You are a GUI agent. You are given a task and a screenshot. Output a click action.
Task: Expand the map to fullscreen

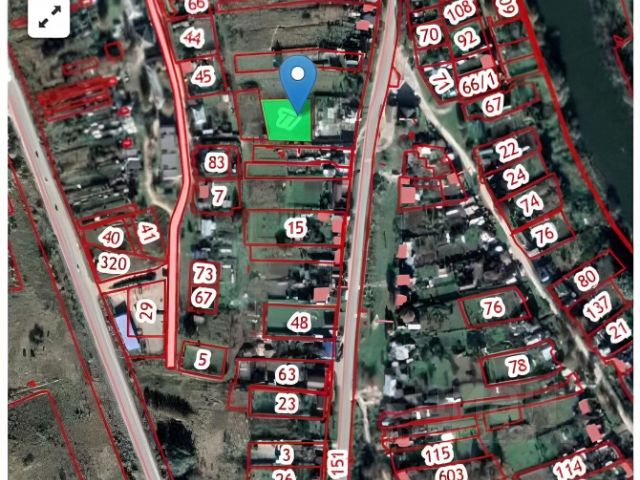point(47,17)
